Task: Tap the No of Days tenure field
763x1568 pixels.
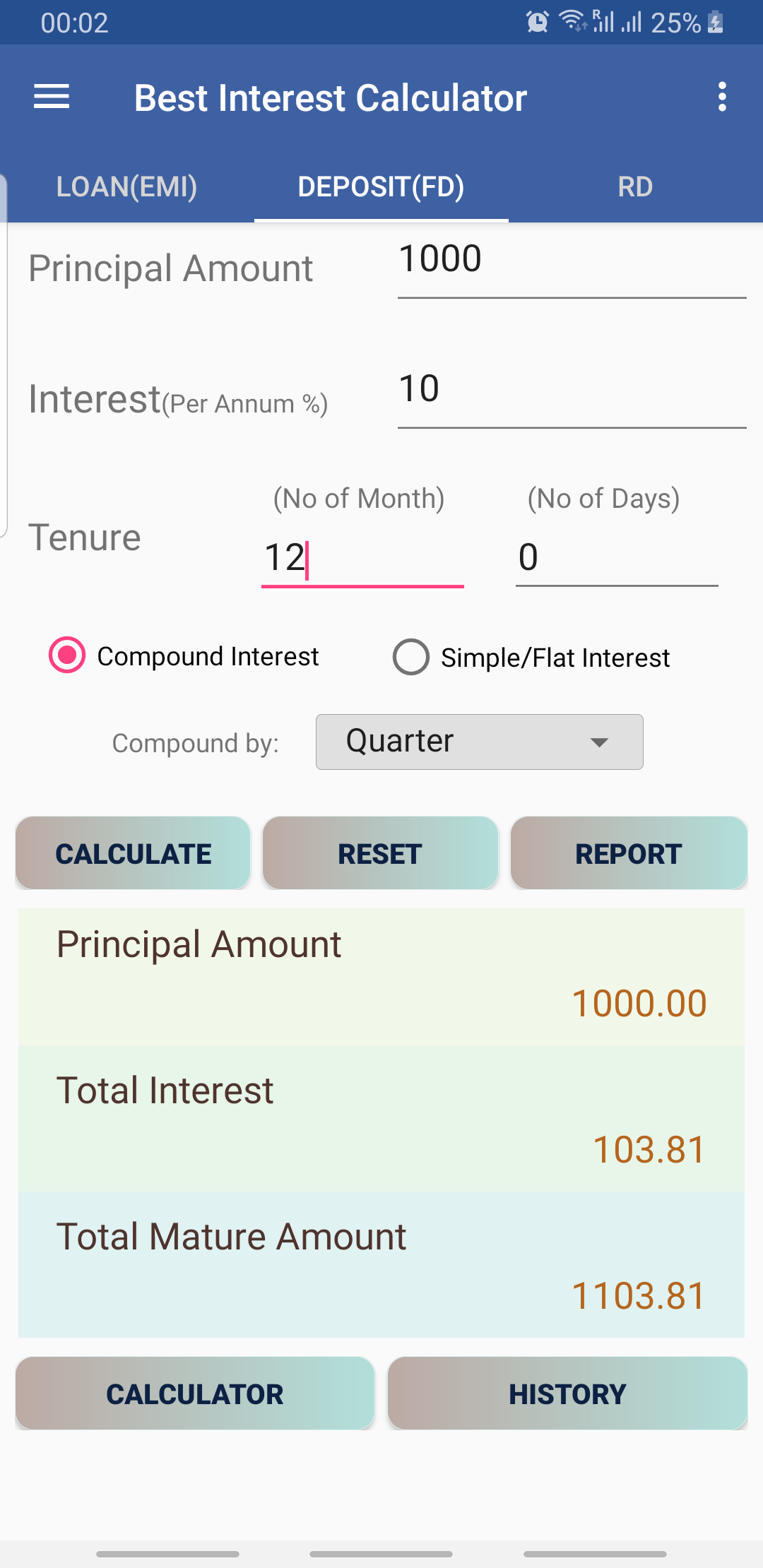Action: pyautogui.click(x=617, y=558)
